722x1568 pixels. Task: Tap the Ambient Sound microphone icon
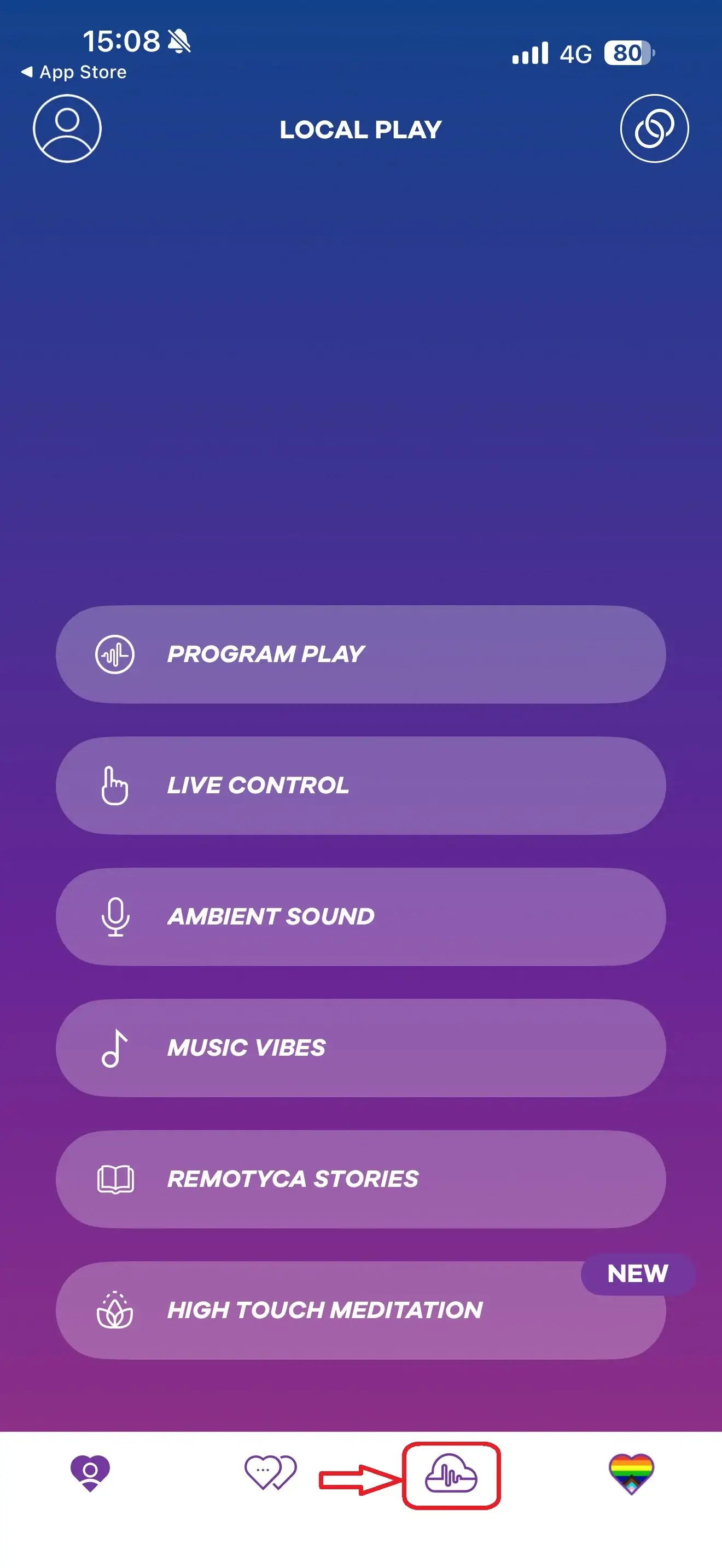[x=117, y=917]
